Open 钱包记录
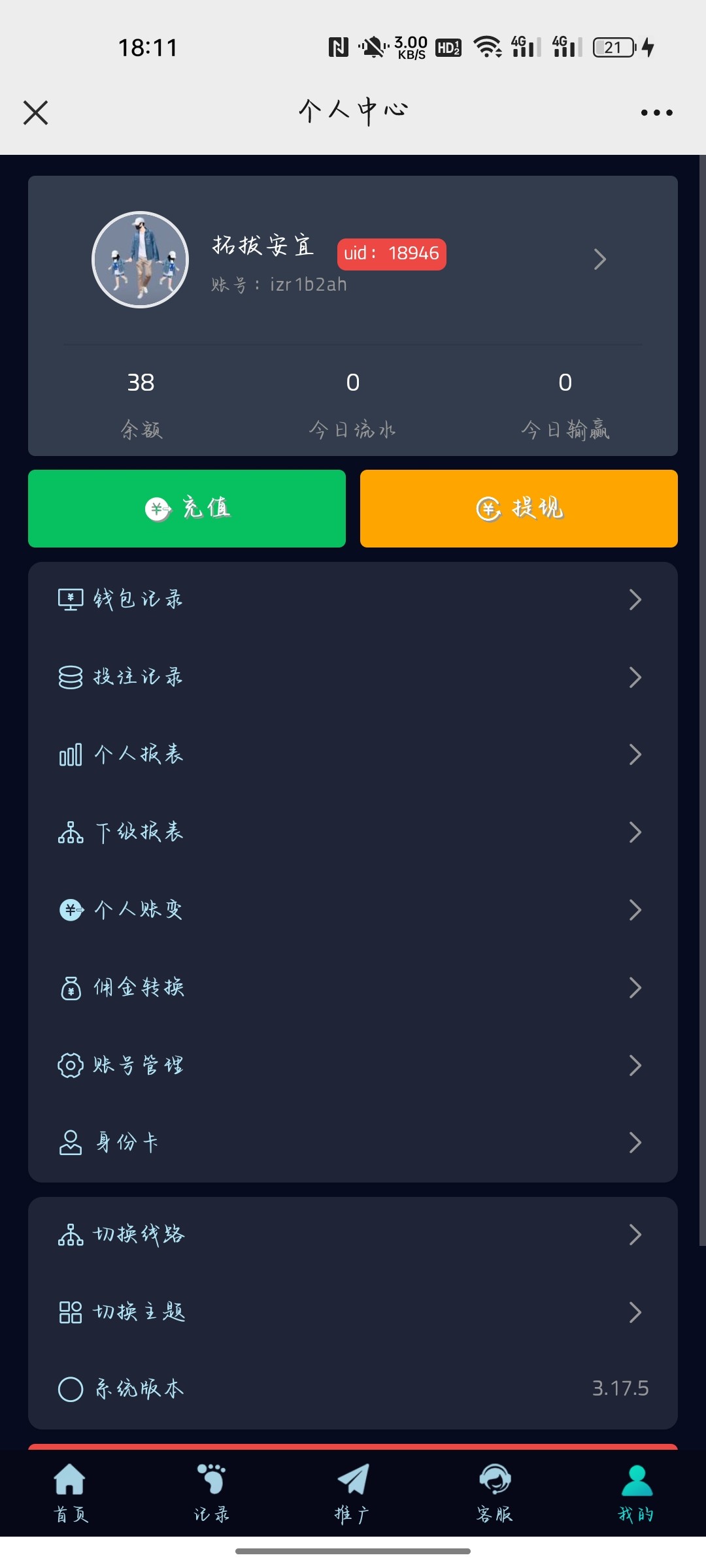 tap(353, 599)
